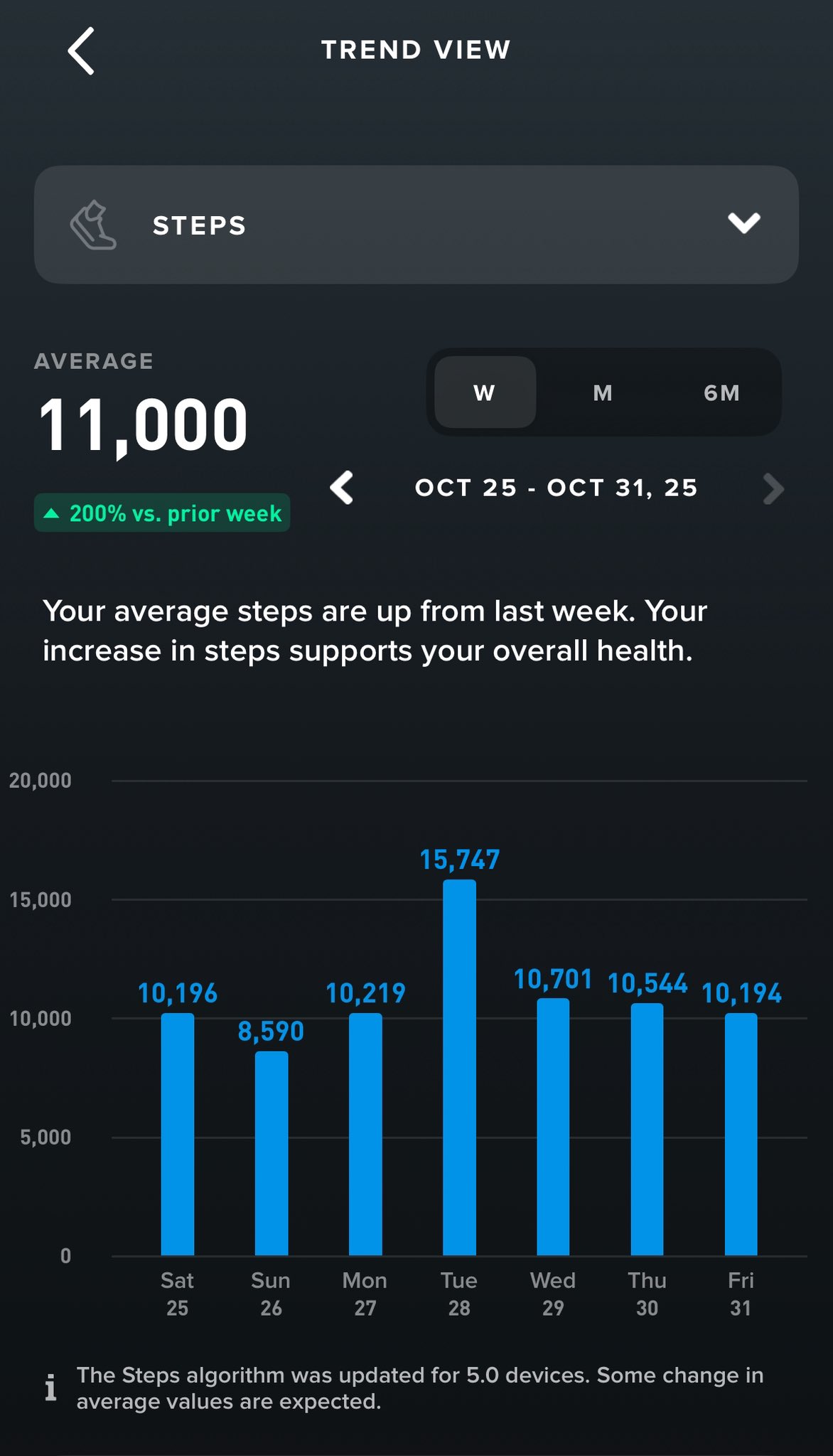Viewport: 833px width, 1456px height.
Task: Select the Fri 31 bar
Action: (x=741, y=1134)
